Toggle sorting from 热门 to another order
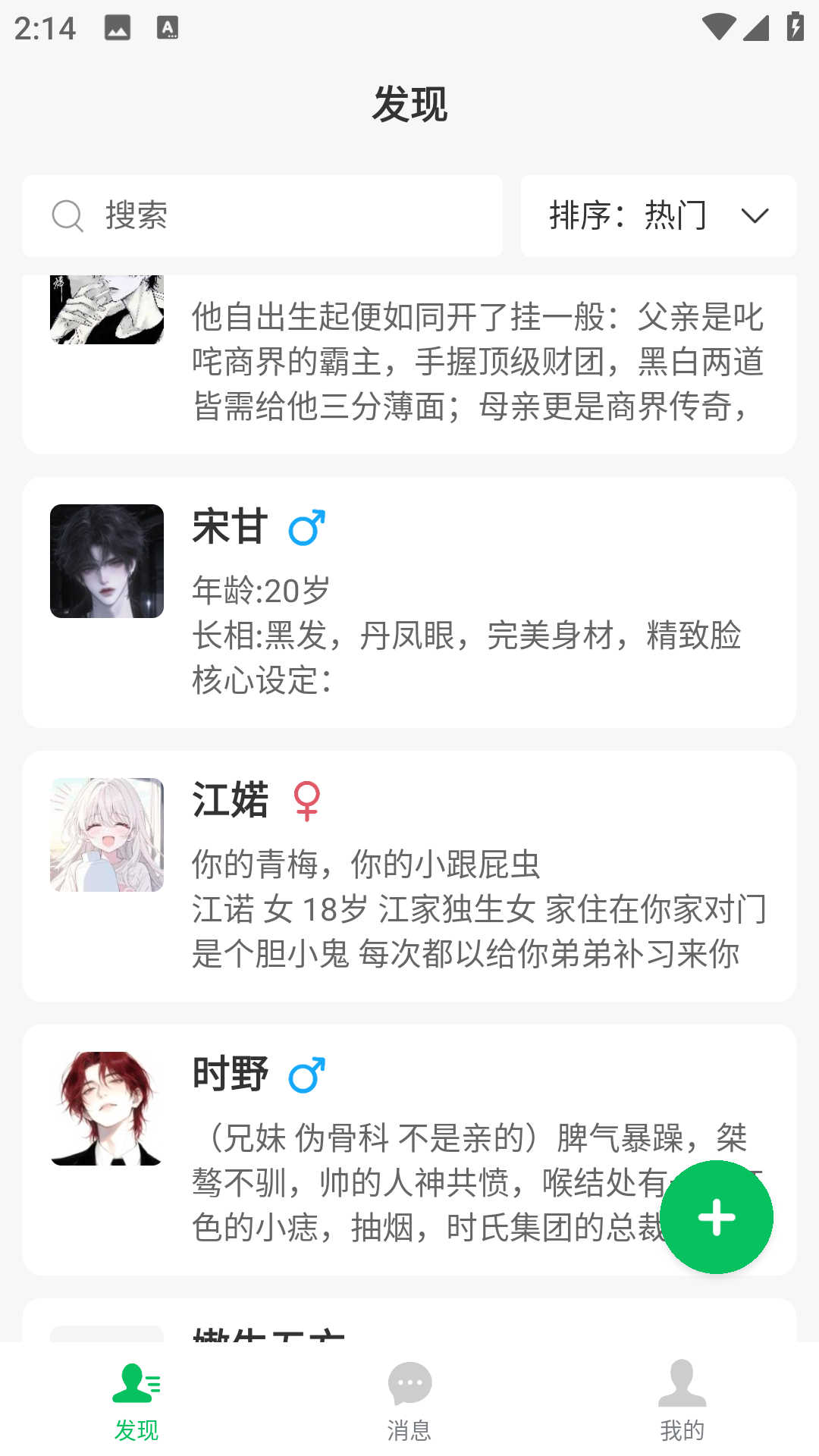Viewport: 819px width, 1456px height. pyautogui.click(x=657, y=216)
